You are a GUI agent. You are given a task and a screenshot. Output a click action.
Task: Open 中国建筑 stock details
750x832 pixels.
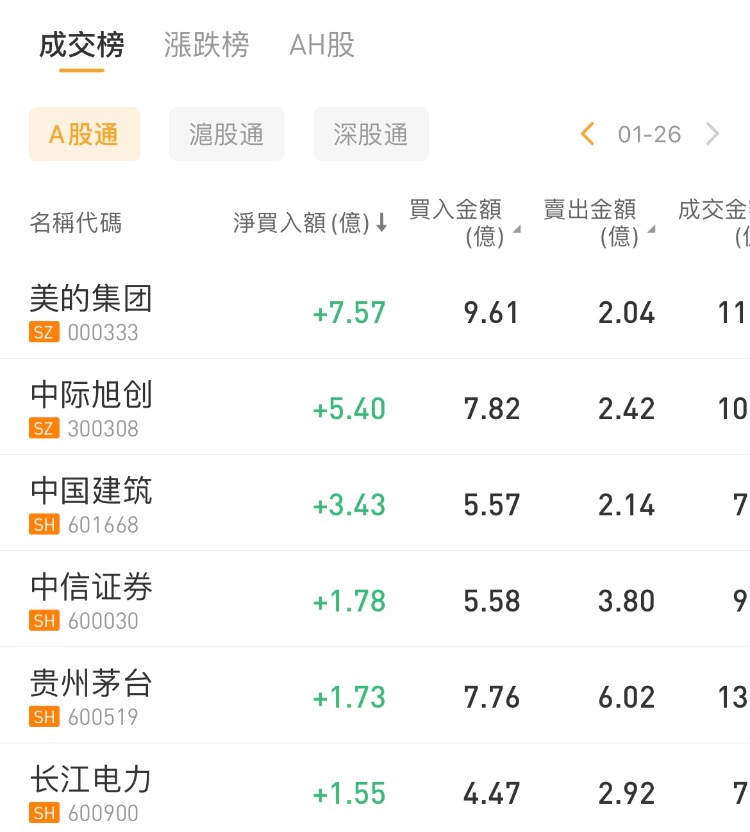click(91, 503)
